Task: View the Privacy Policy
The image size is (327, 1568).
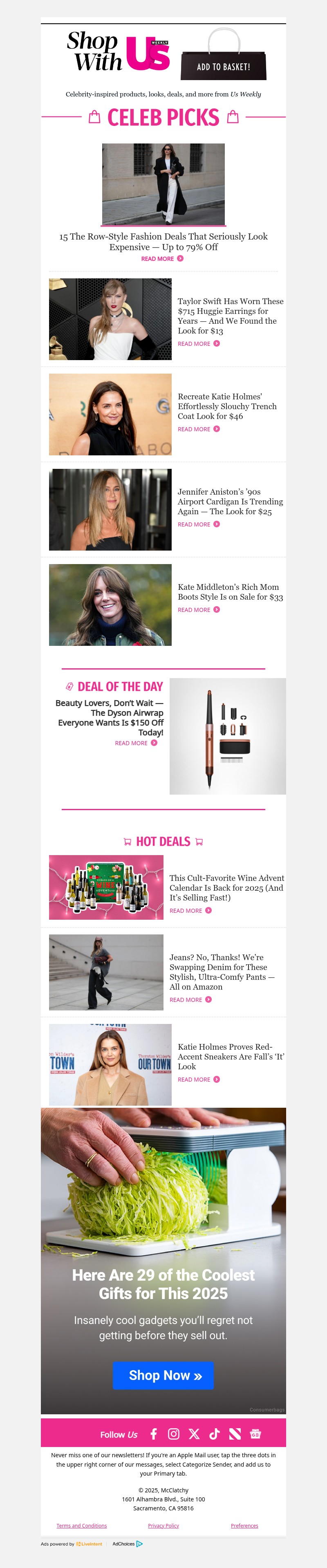Action: pos(163,1525)
